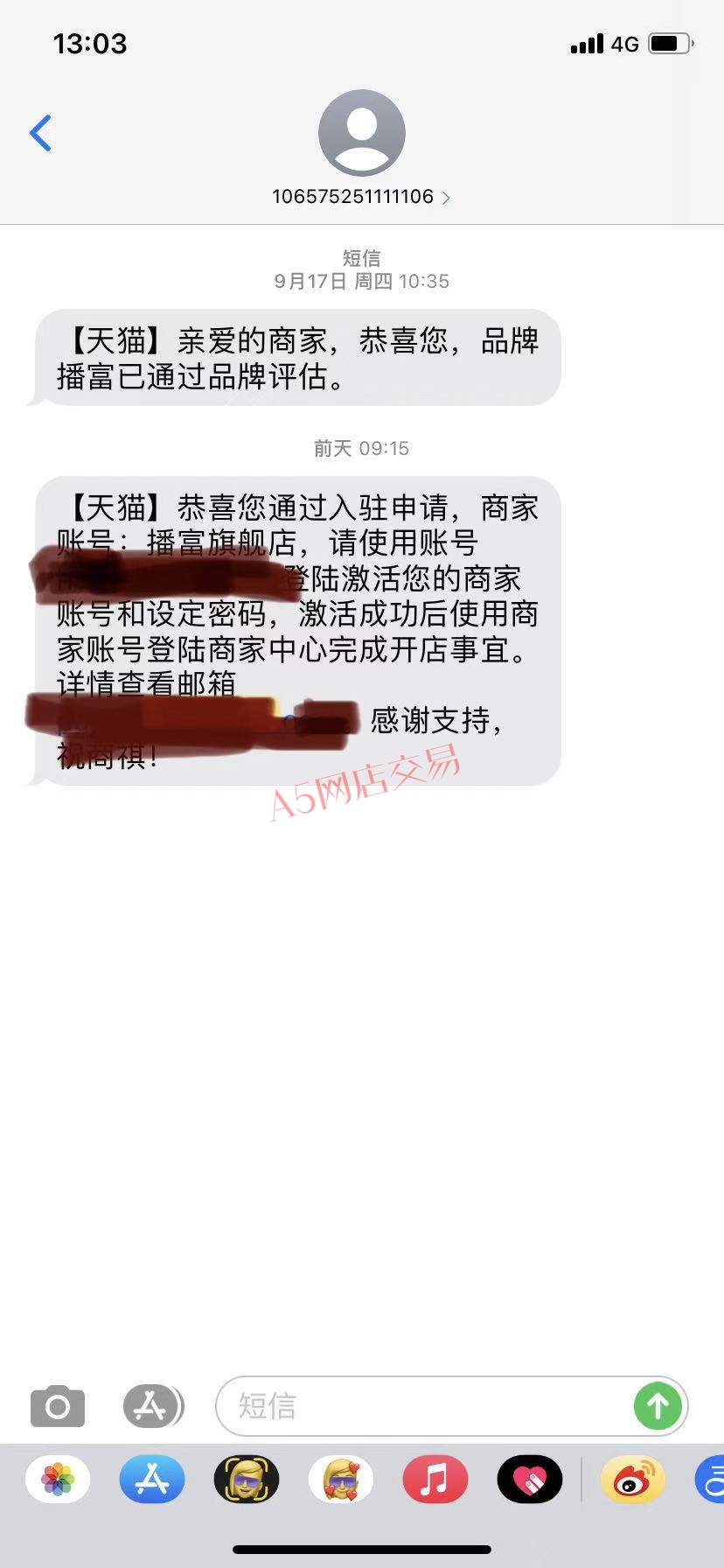Screen dimensions: 724x1568
Task: Open the App Store iMessage app
Action: (x=152, y=1479)
